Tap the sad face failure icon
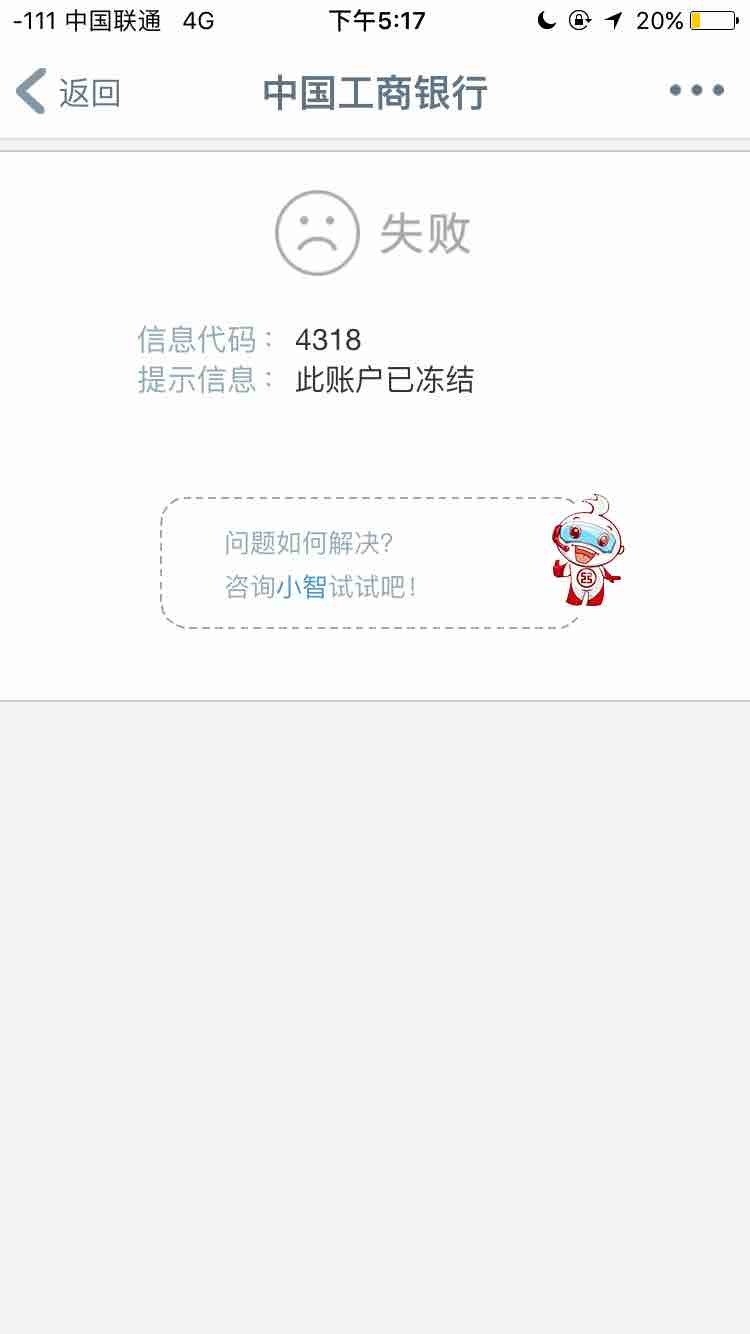 coord(317,232)
